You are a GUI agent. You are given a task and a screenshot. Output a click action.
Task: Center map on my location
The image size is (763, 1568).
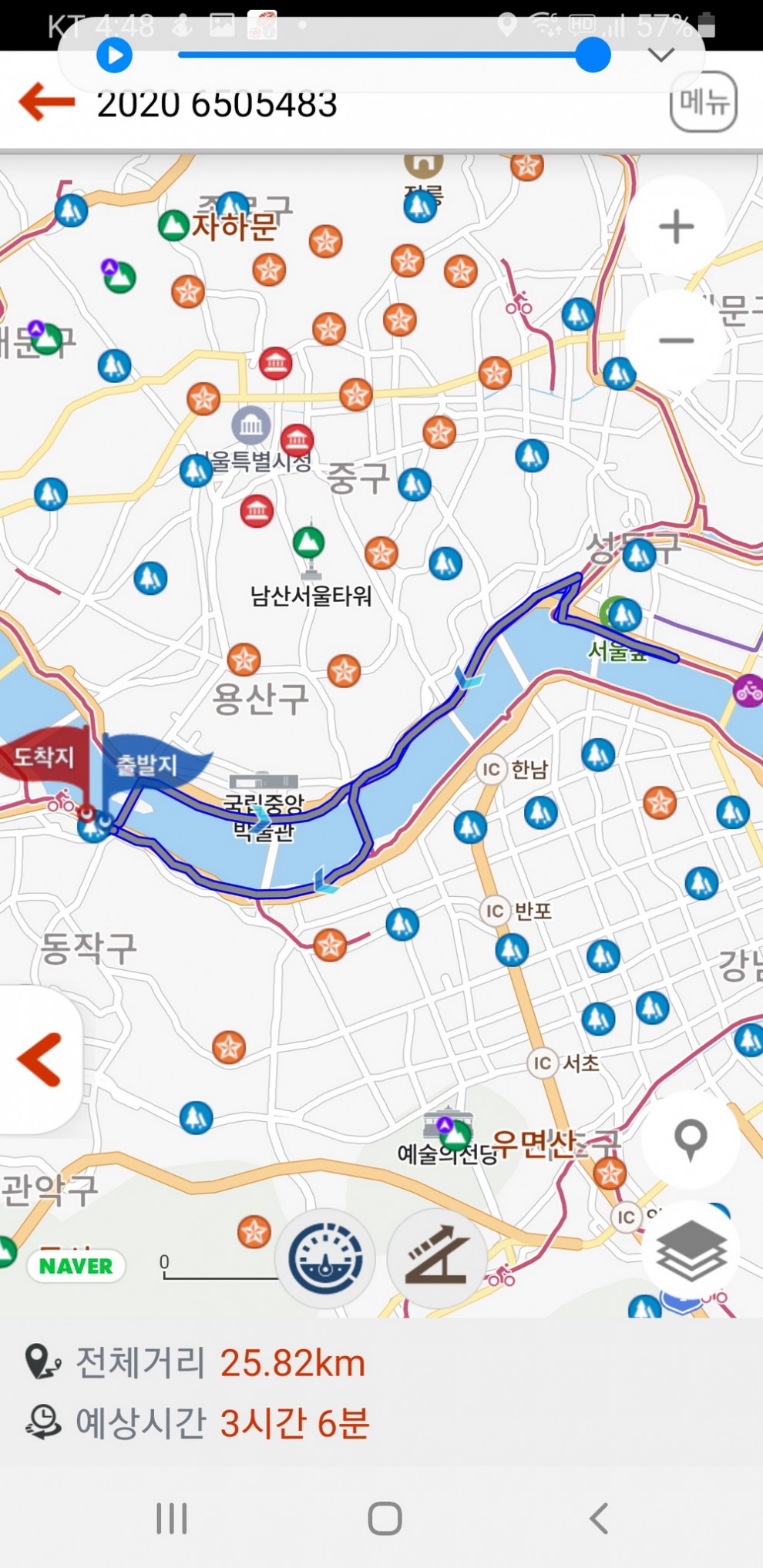[x=690, y=1138]
